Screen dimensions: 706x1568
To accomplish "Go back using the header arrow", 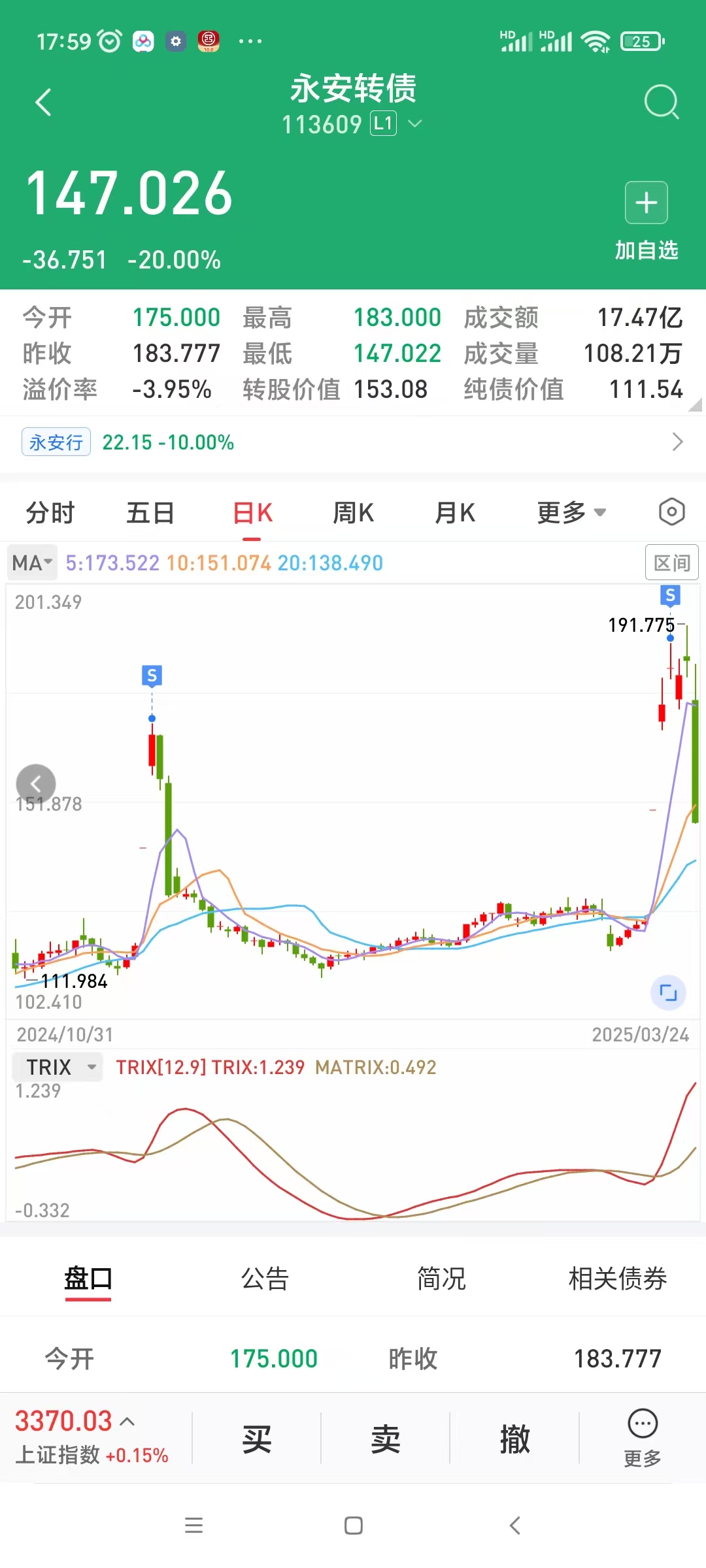I will click(x=43, y=103).
